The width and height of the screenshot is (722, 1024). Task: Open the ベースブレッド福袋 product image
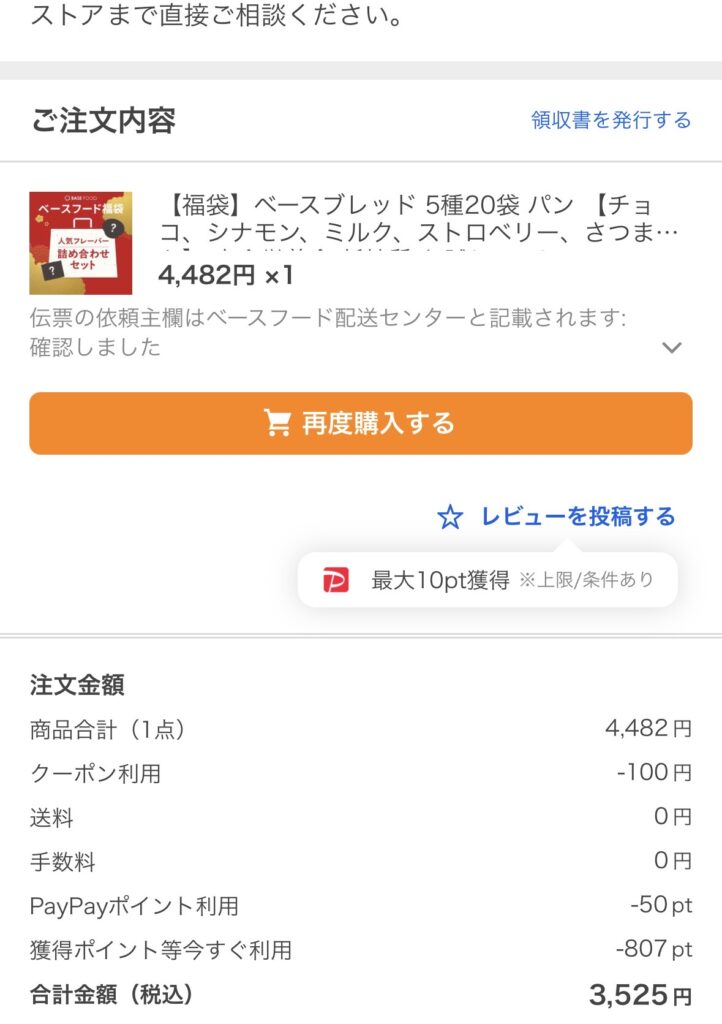point(81,243)
